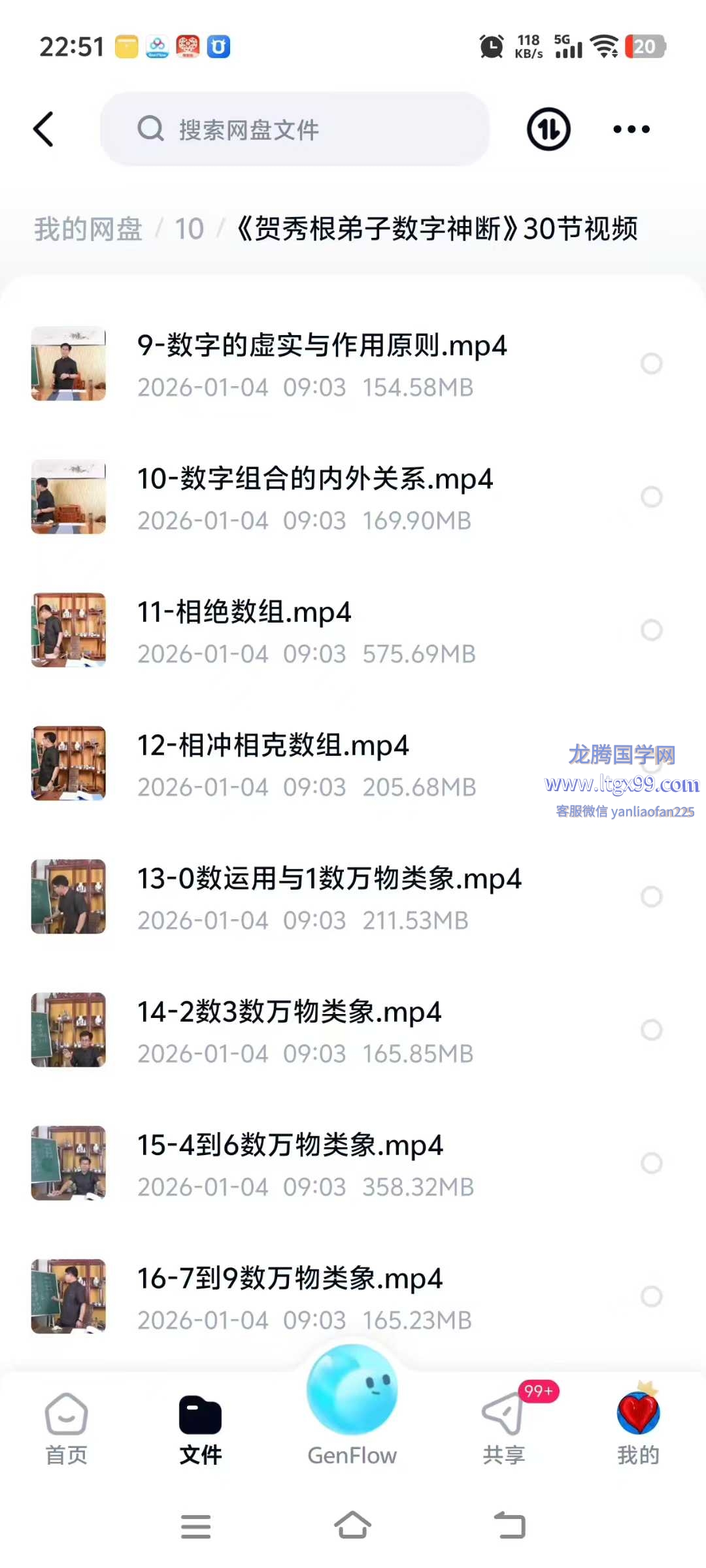
Task: Tap the system home button
Action: (352, 1526)
